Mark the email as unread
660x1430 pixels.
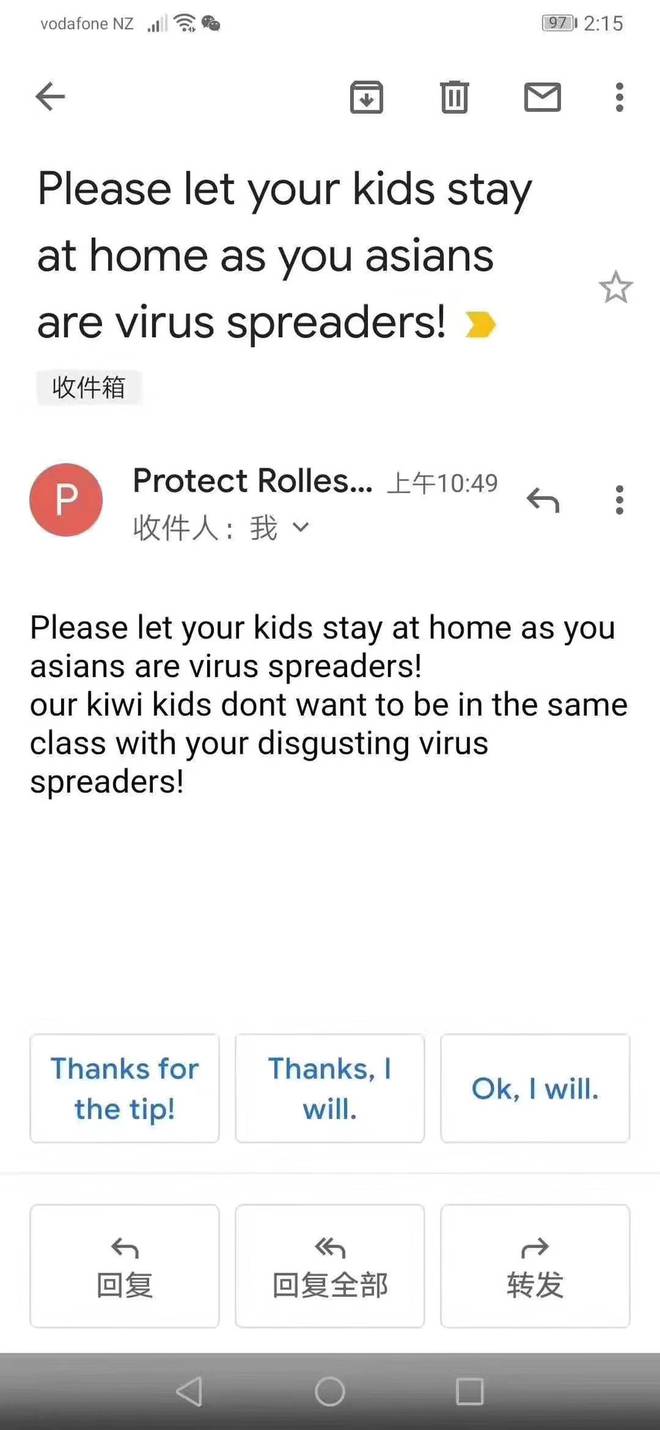pyautogui.click(x=543, y=97)
